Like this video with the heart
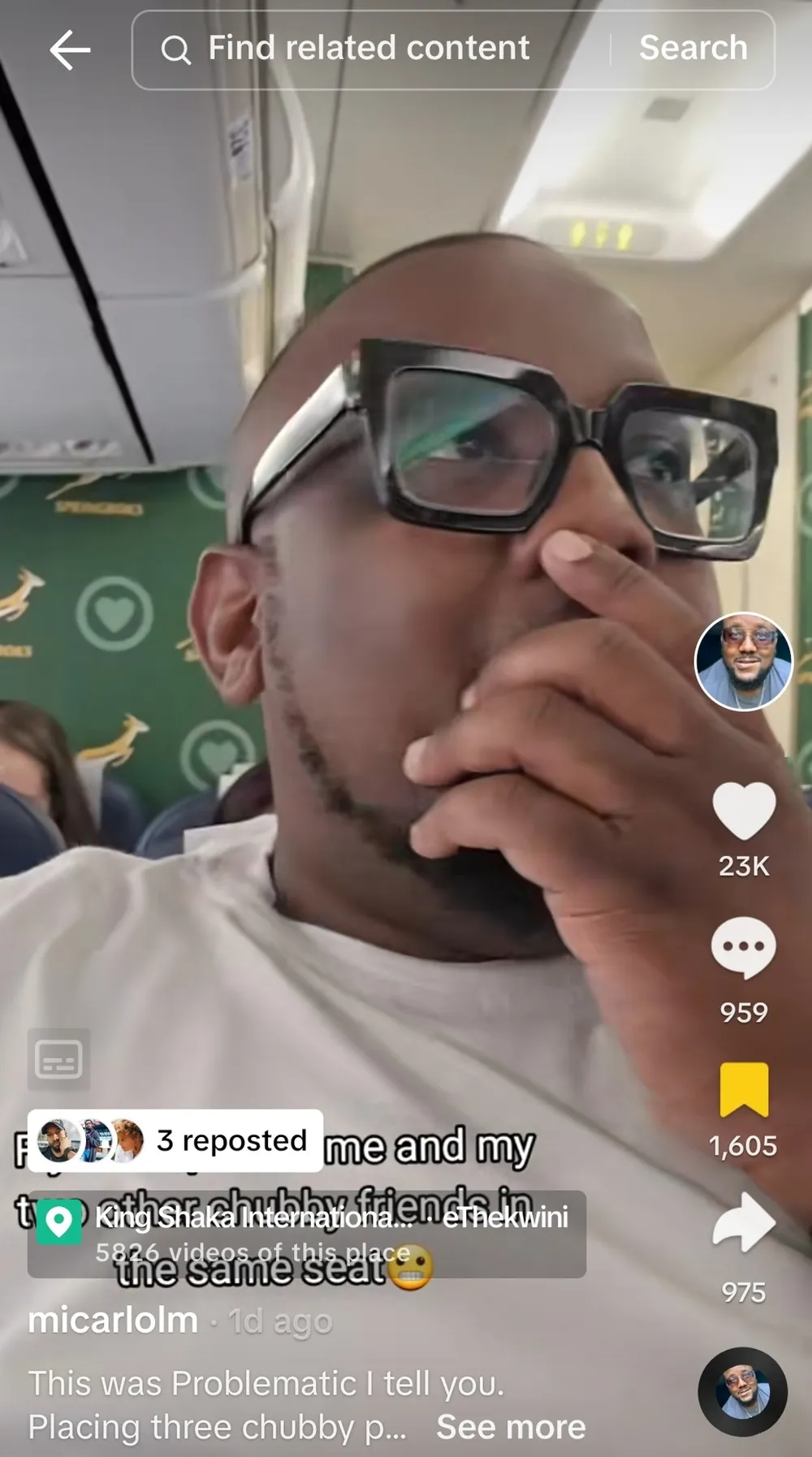The width and height of the screenshot is (812, 1457). [744, 811]
